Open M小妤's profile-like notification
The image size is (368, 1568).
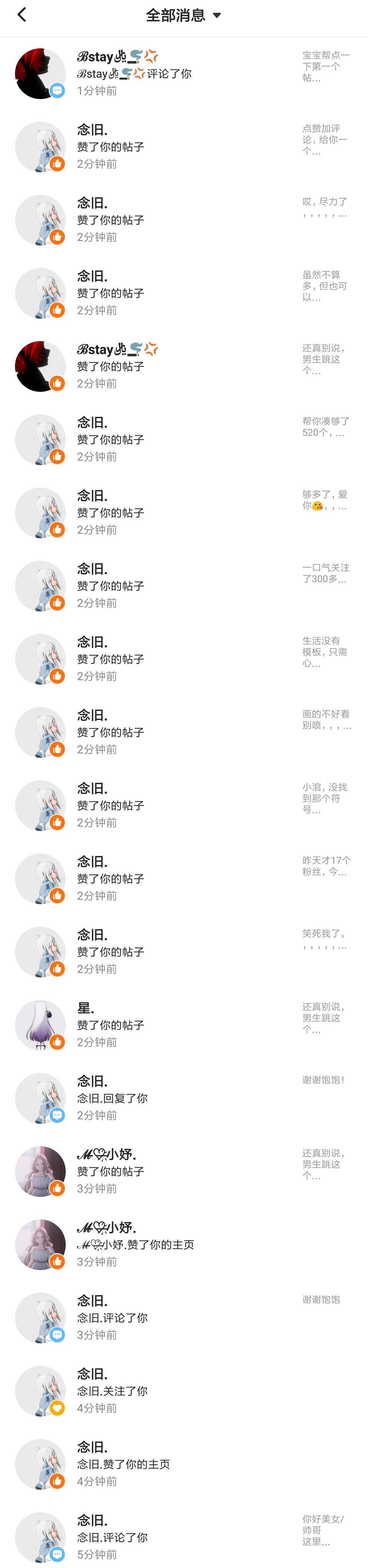tap(183, 1244)
